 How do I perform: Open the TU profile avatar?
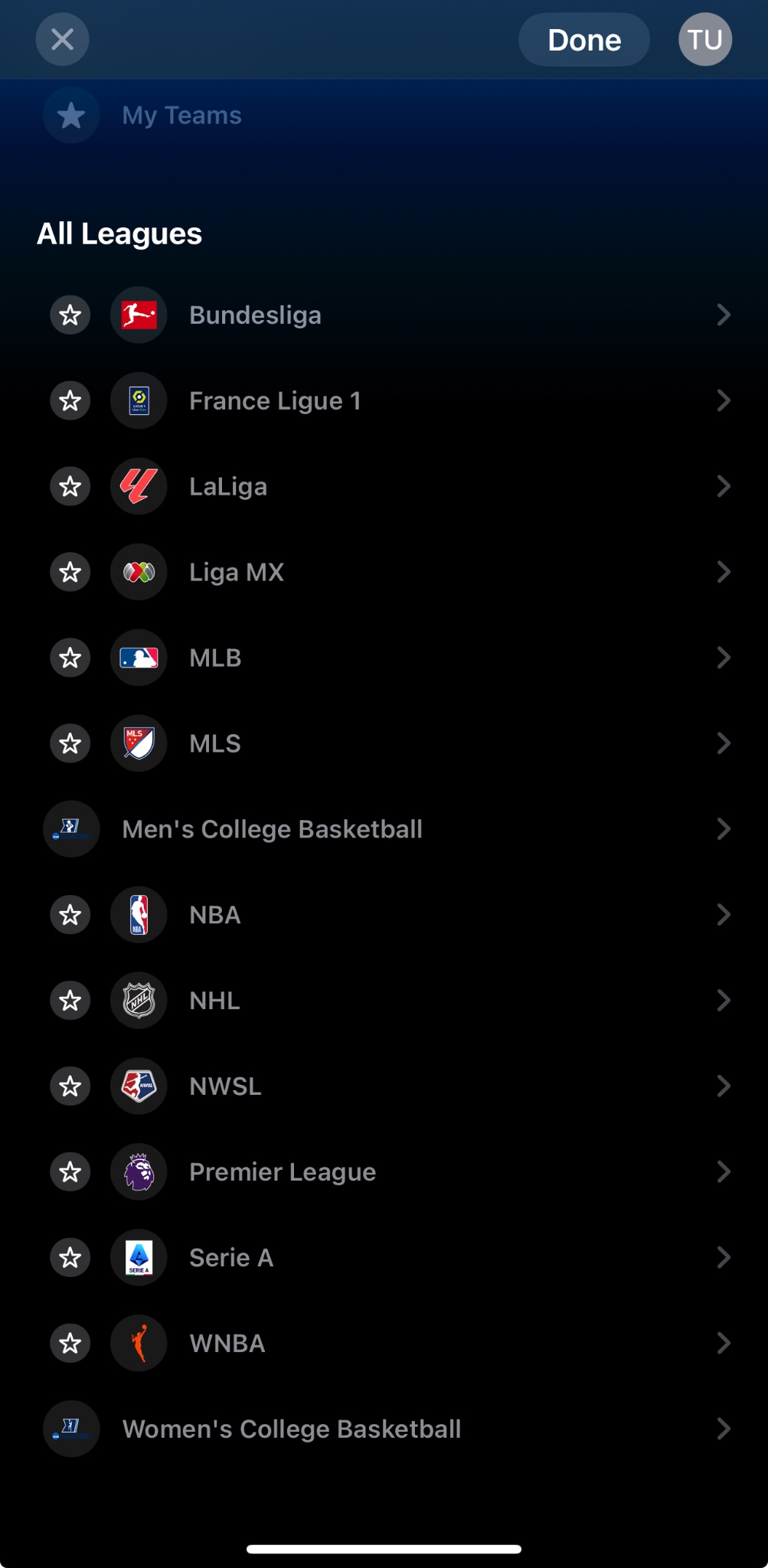[705, 39]
